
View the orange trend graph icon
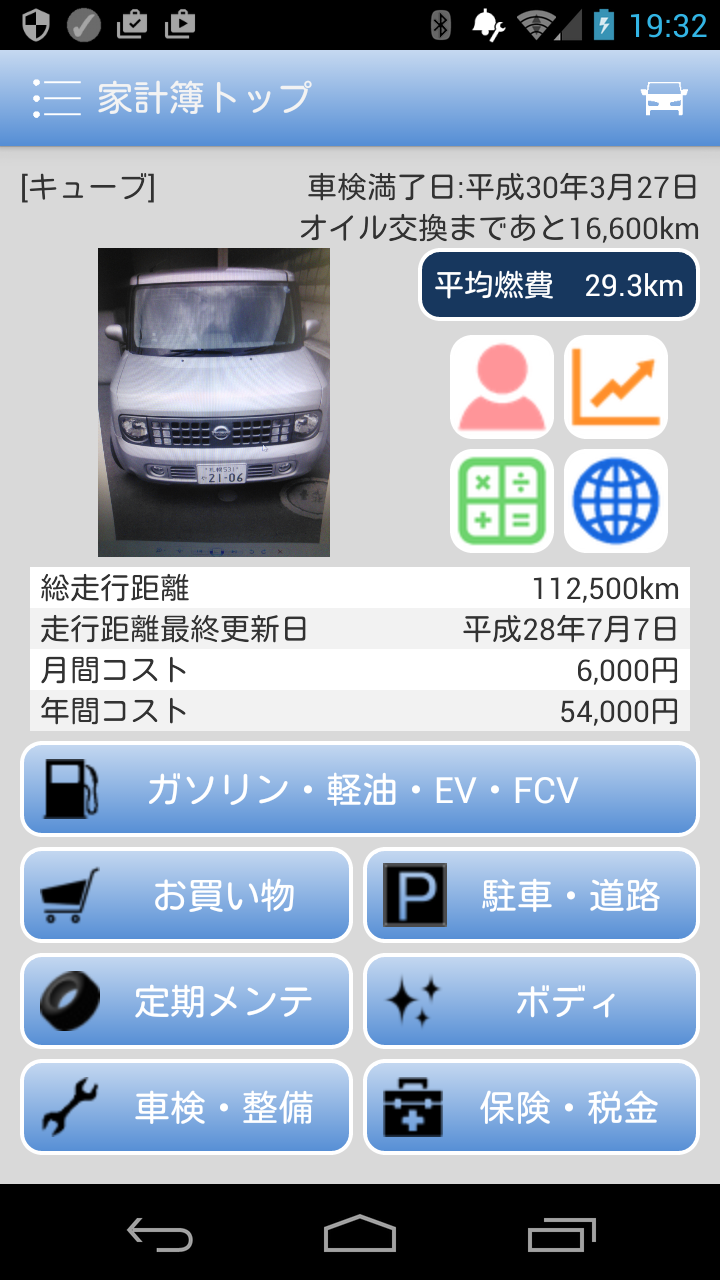tap(616, 386)
